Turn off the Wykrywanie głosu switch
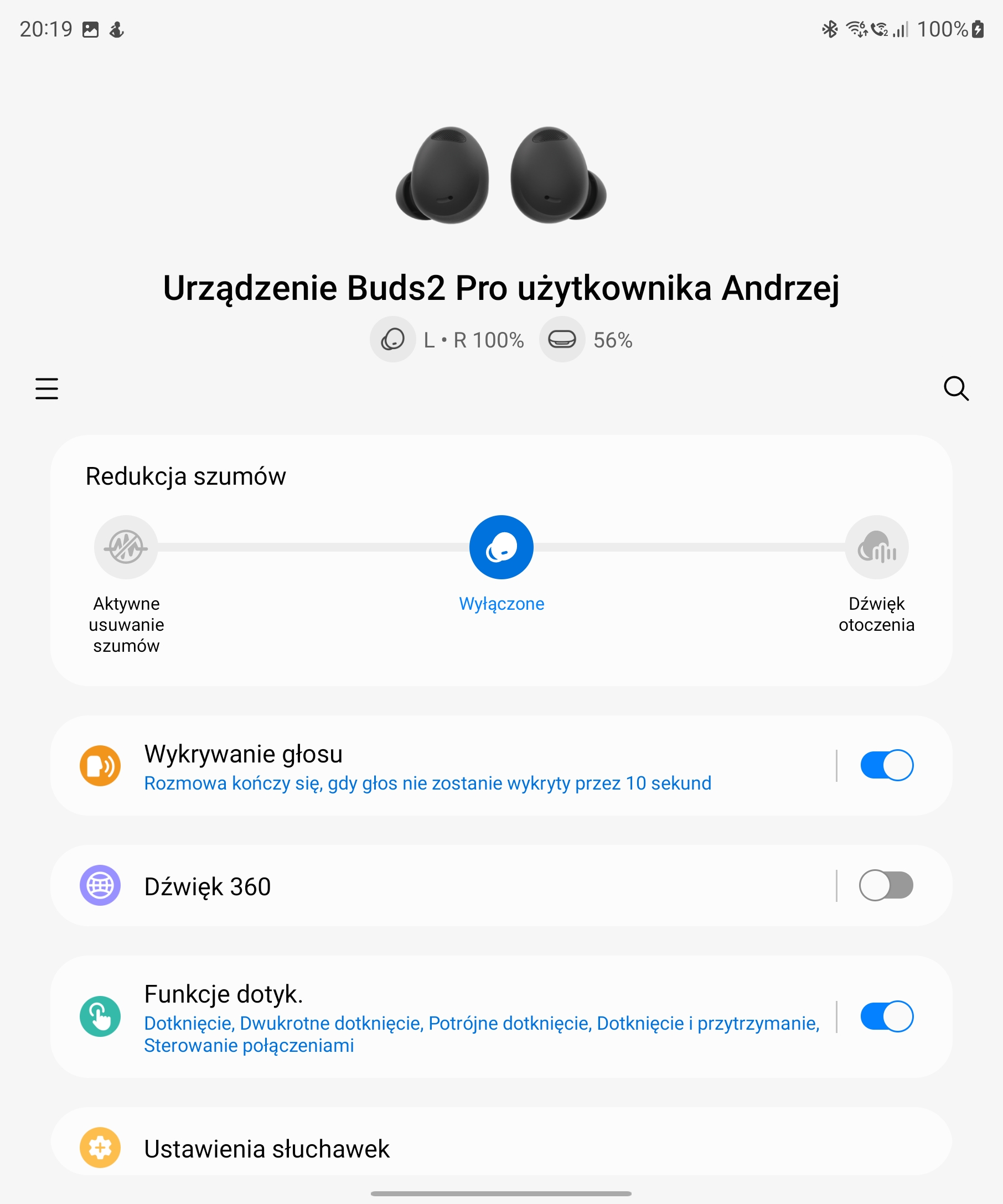This screenshot has width=1003, height=1204. click(x=886, y=765)
